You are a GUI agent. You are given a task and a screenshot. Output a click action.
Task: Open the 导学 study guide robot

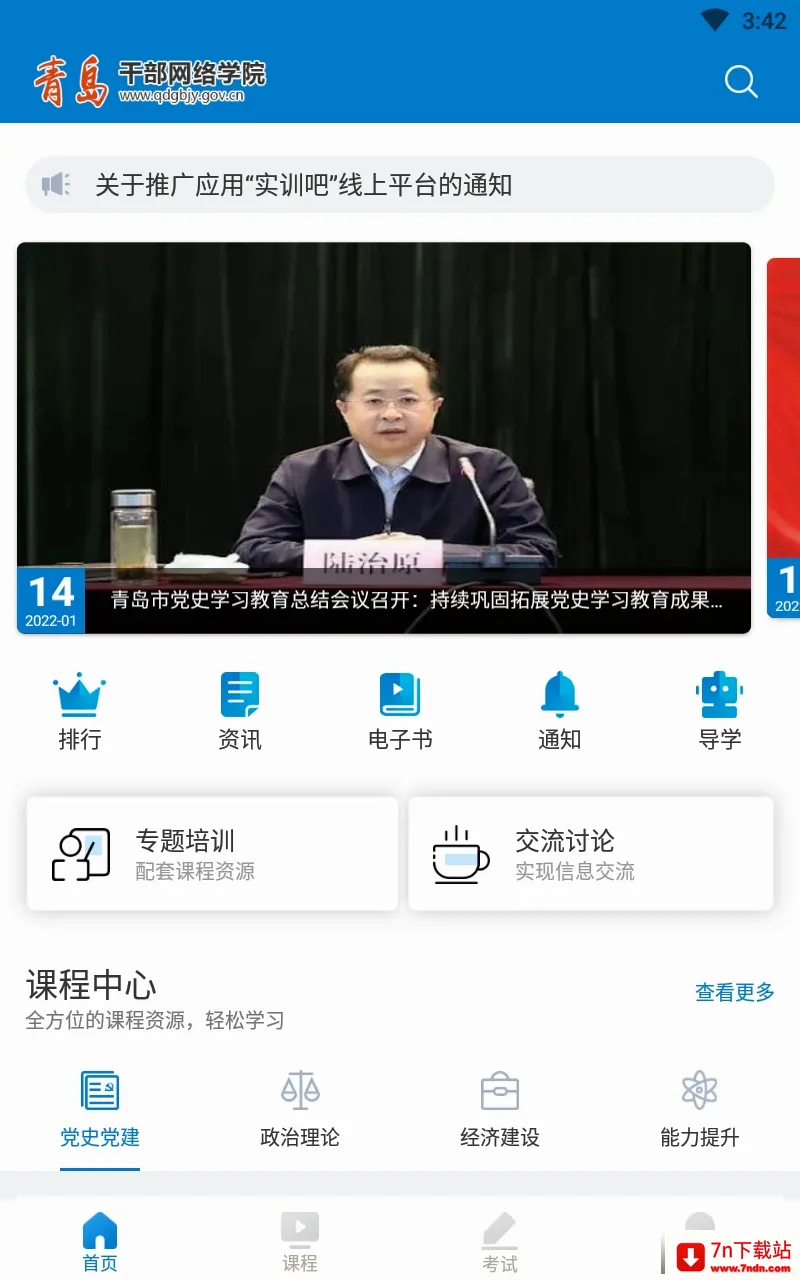[720, 711]
